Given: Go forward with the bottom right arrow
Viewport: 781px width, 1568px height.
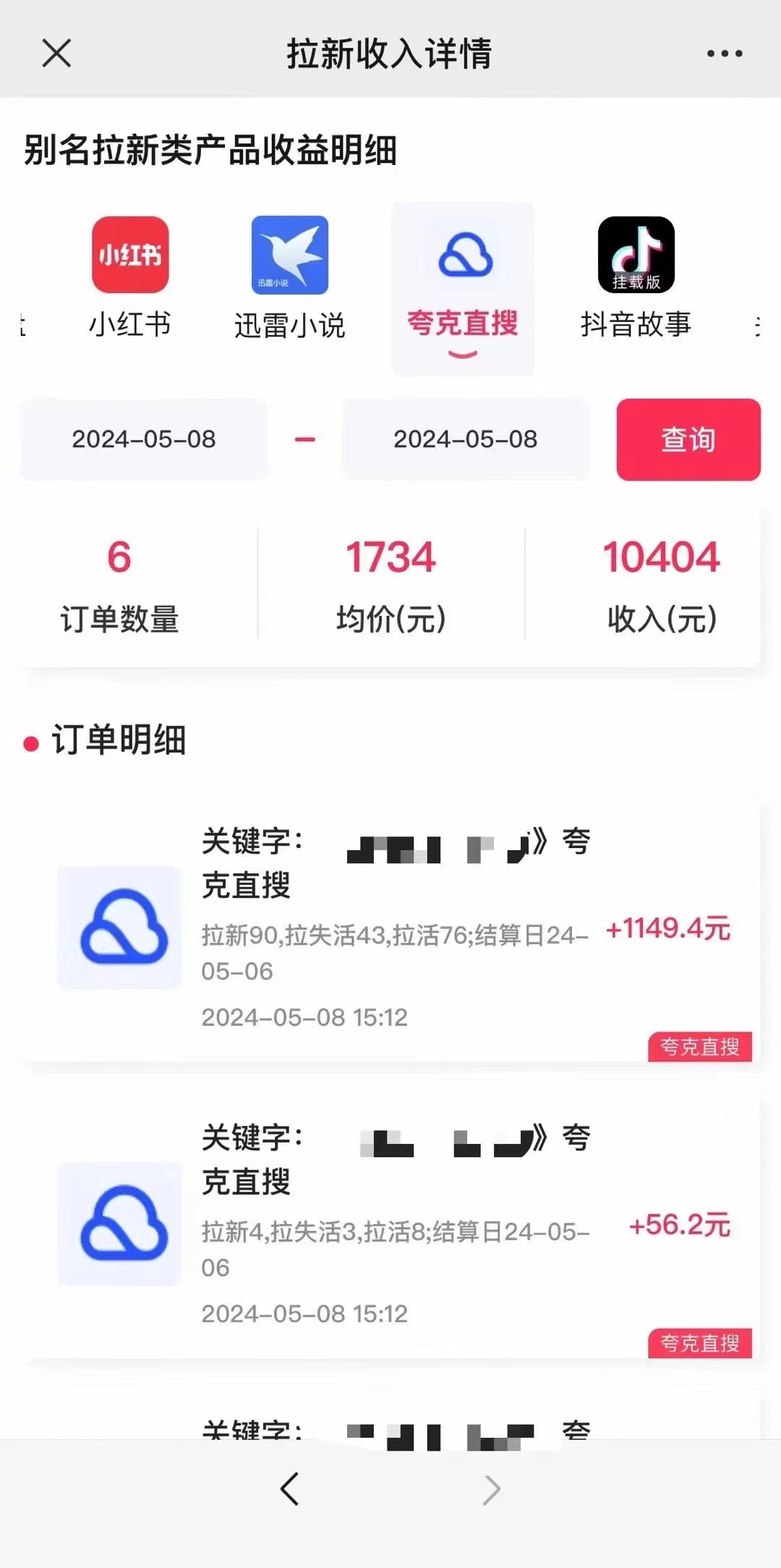Looking at the screenshot, I should [492, 1489].
